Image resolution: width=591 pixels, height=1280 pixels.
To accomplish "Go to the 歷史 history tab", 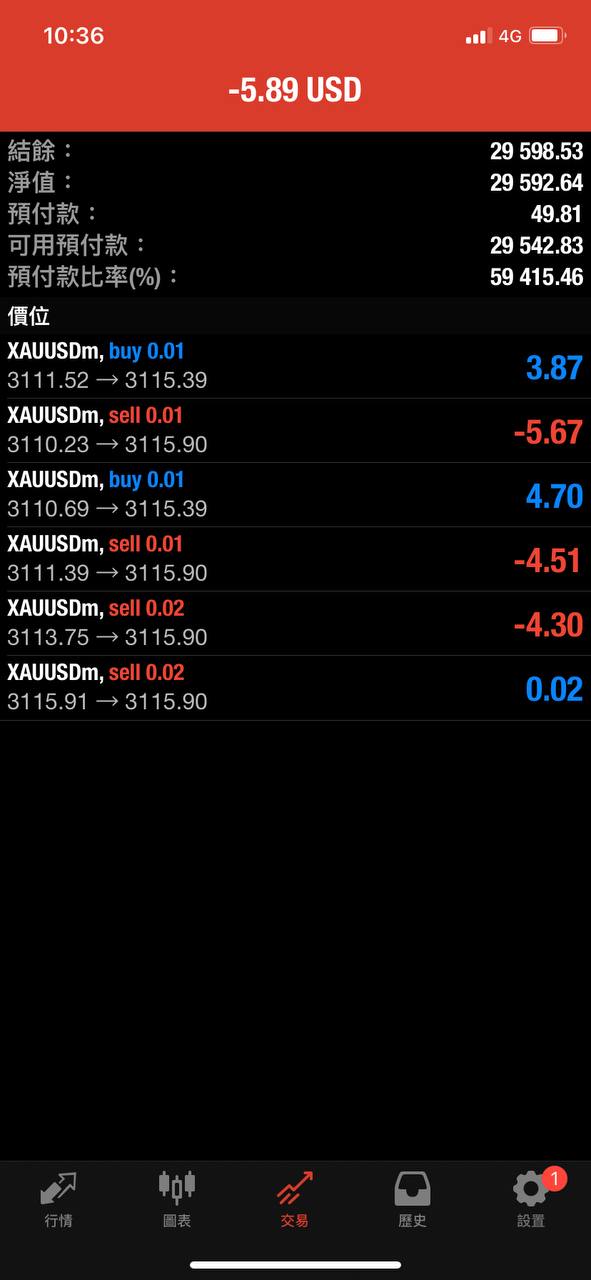I will click(x=413, y=1200).
